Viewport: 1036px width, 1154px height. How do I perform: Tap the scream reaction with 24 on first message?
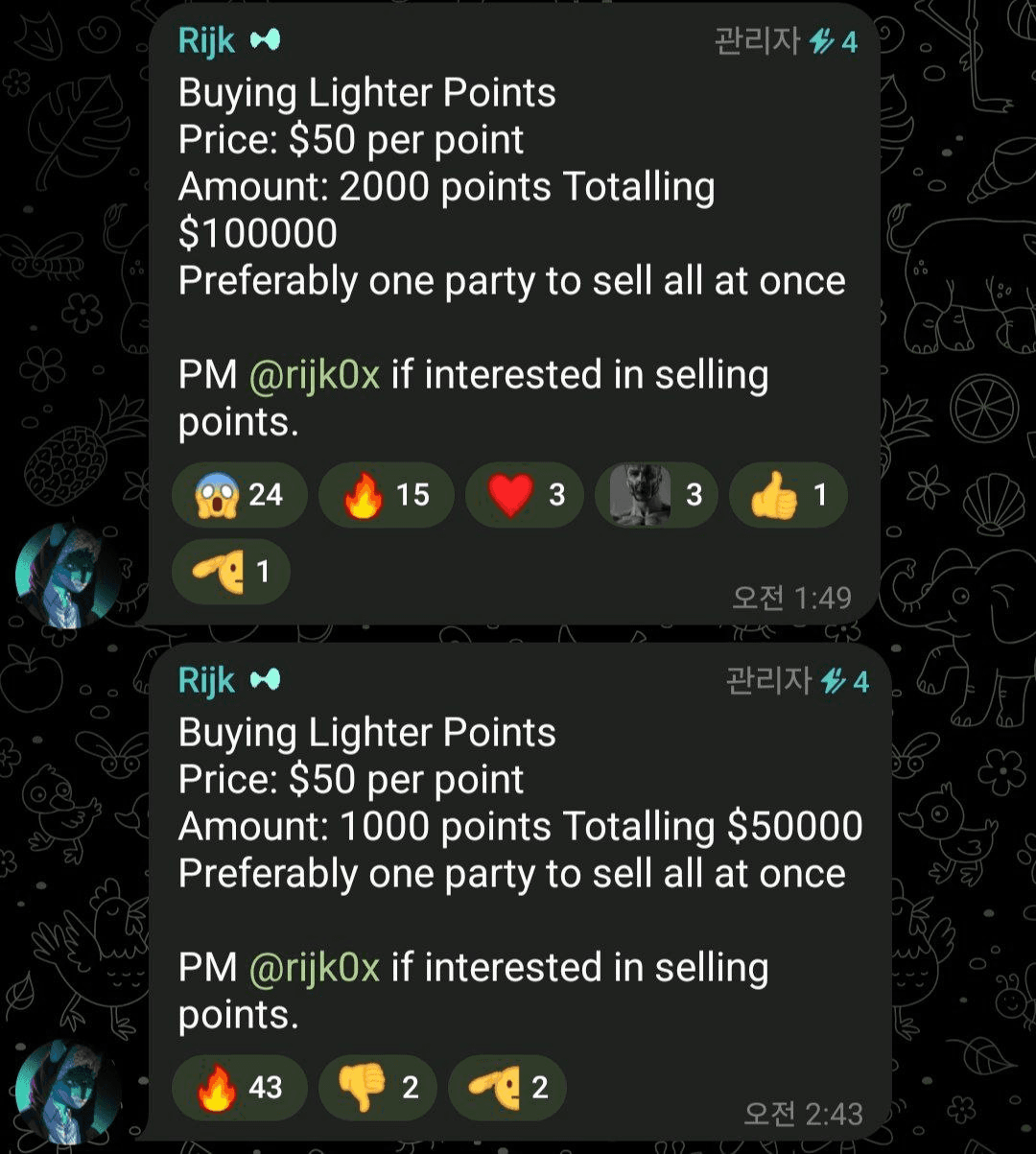tap(239, 495)
